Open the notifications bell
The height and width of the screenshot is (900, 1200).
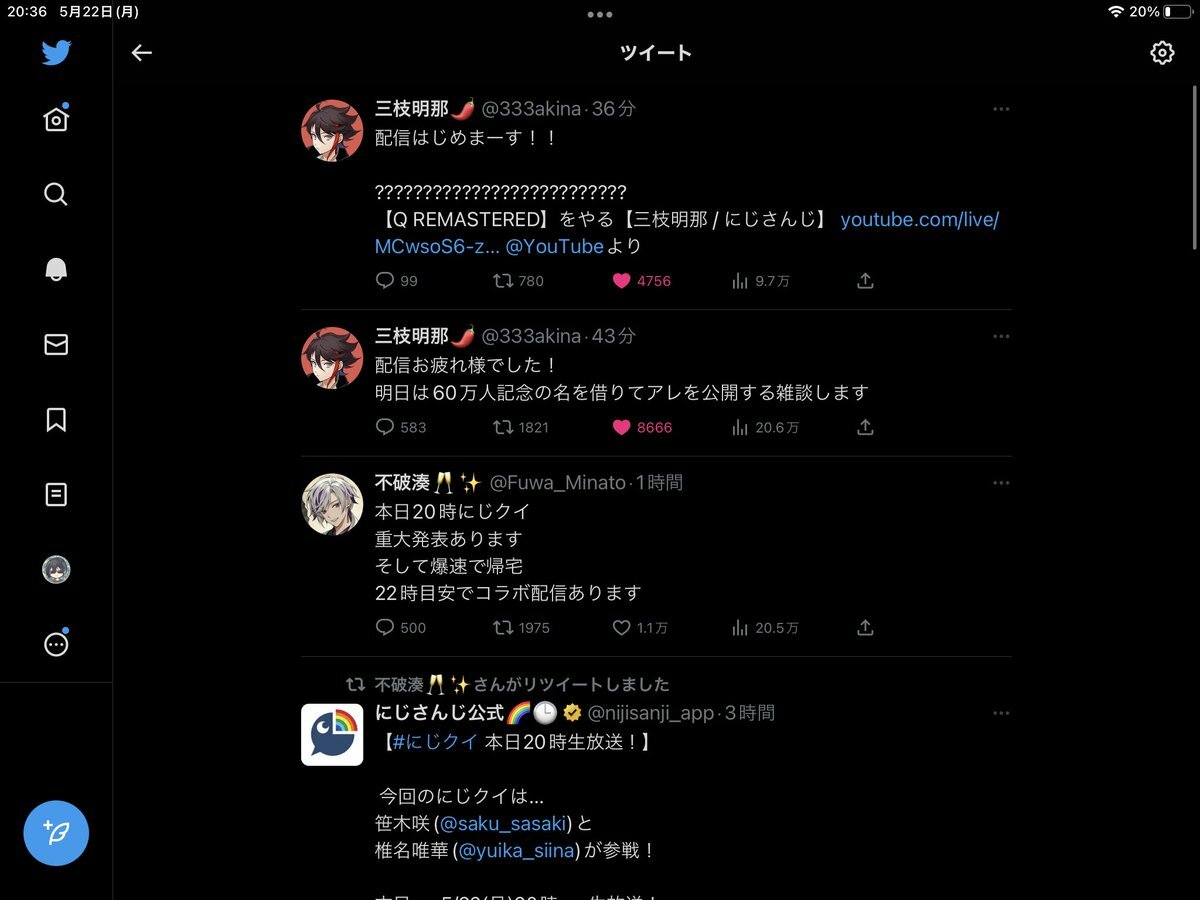pos(56,270)
